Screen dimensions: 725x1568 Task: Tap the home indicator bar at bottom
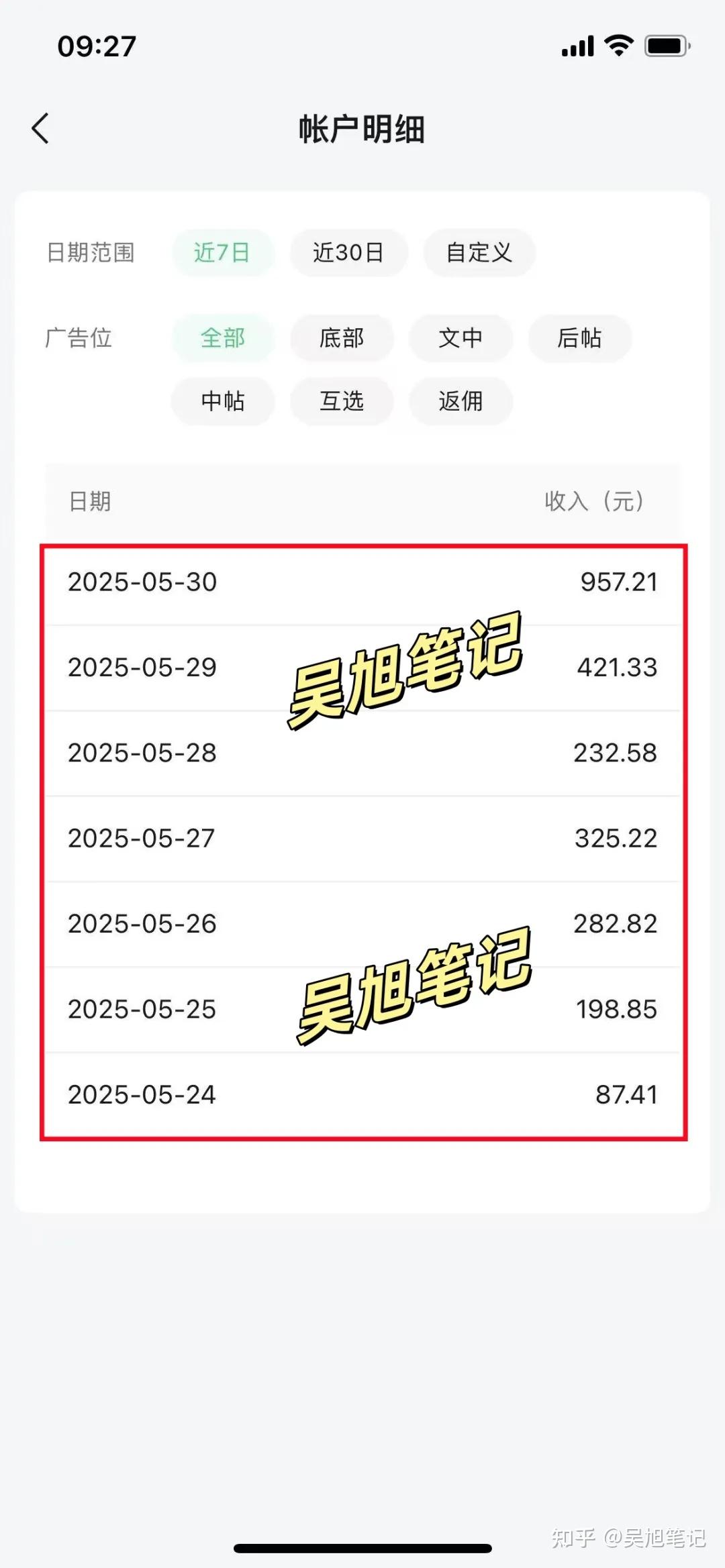click(362, 1545)
